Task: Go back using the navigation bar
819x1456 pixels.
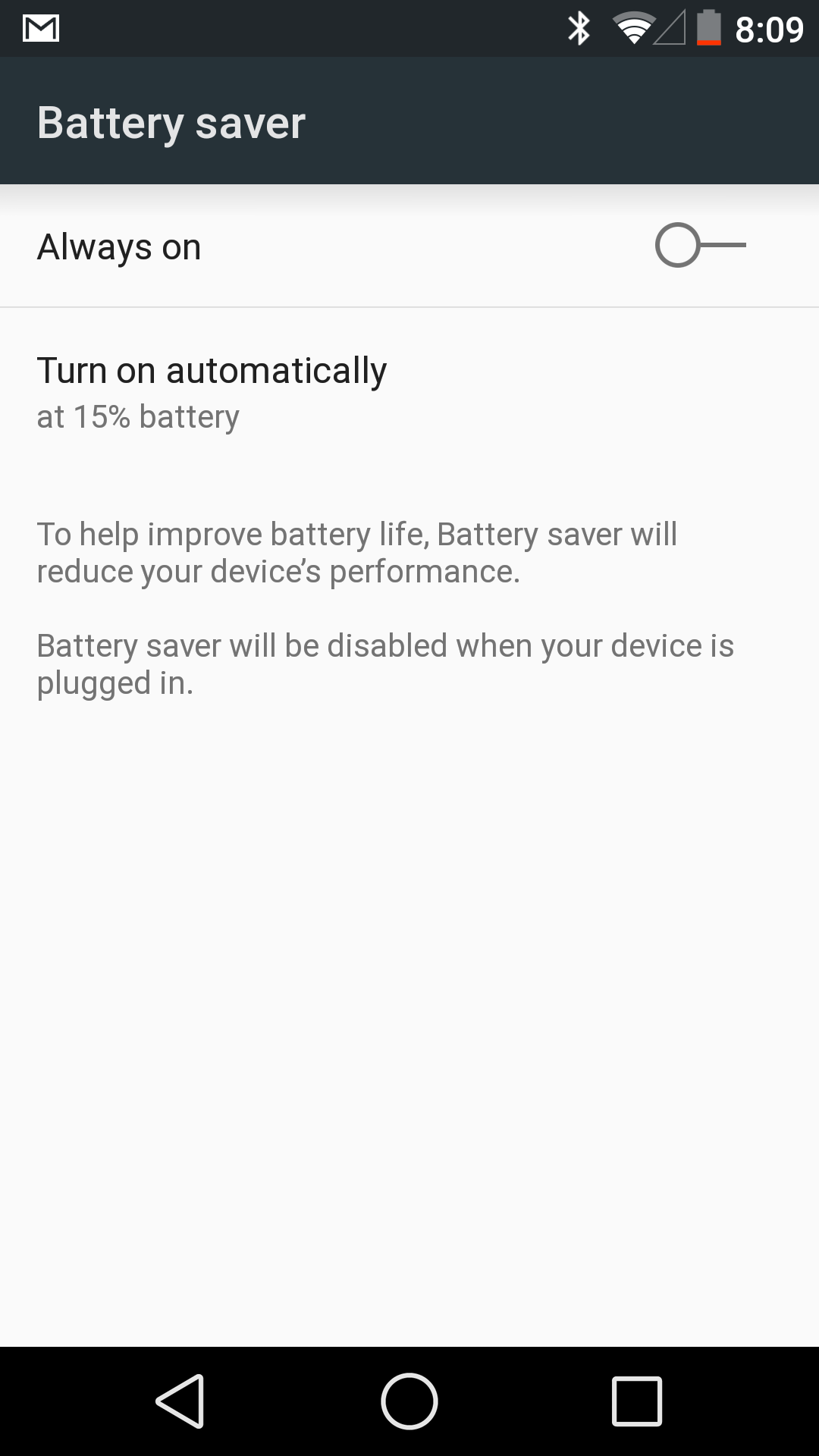Action: (180, 1401)
